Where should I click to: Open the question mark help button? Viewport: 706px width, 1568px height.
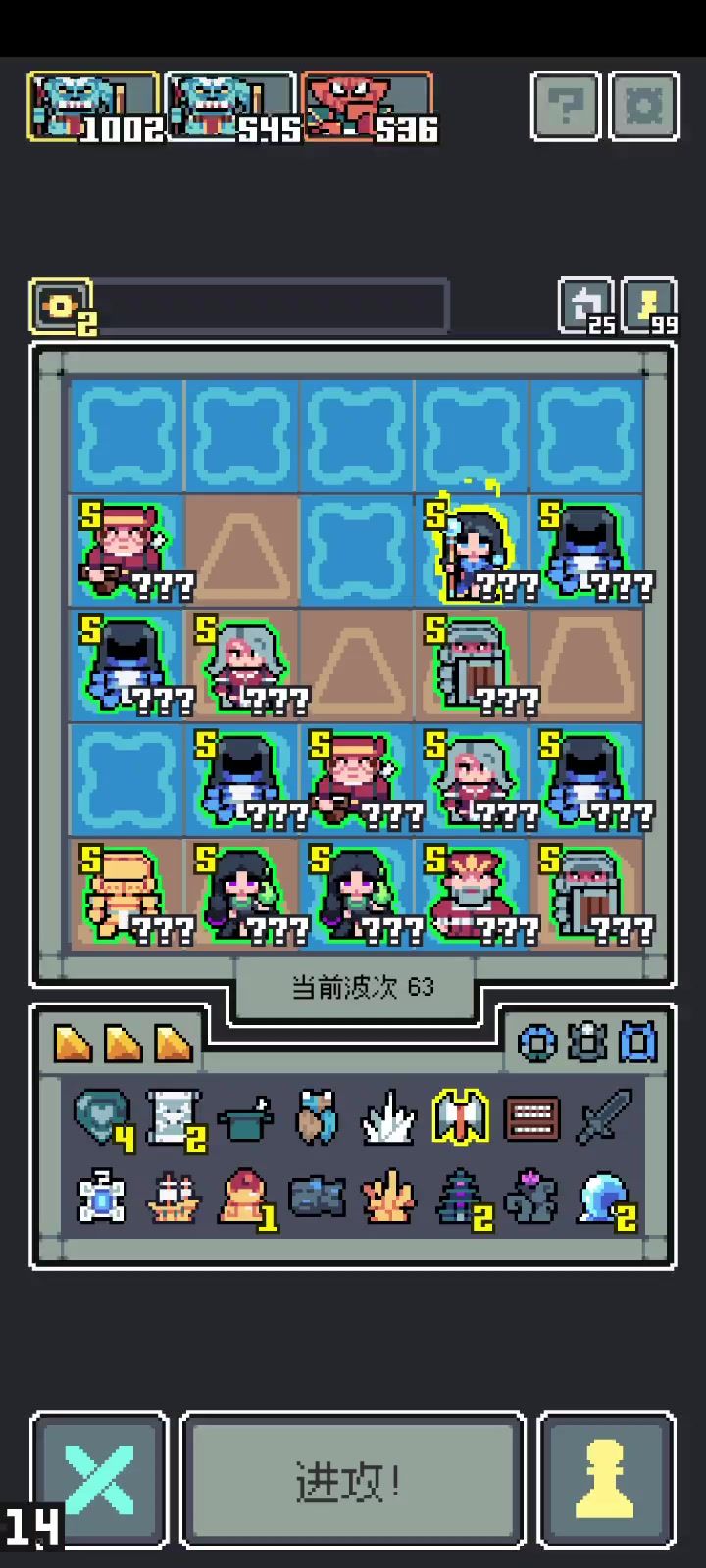click(566, 105)
